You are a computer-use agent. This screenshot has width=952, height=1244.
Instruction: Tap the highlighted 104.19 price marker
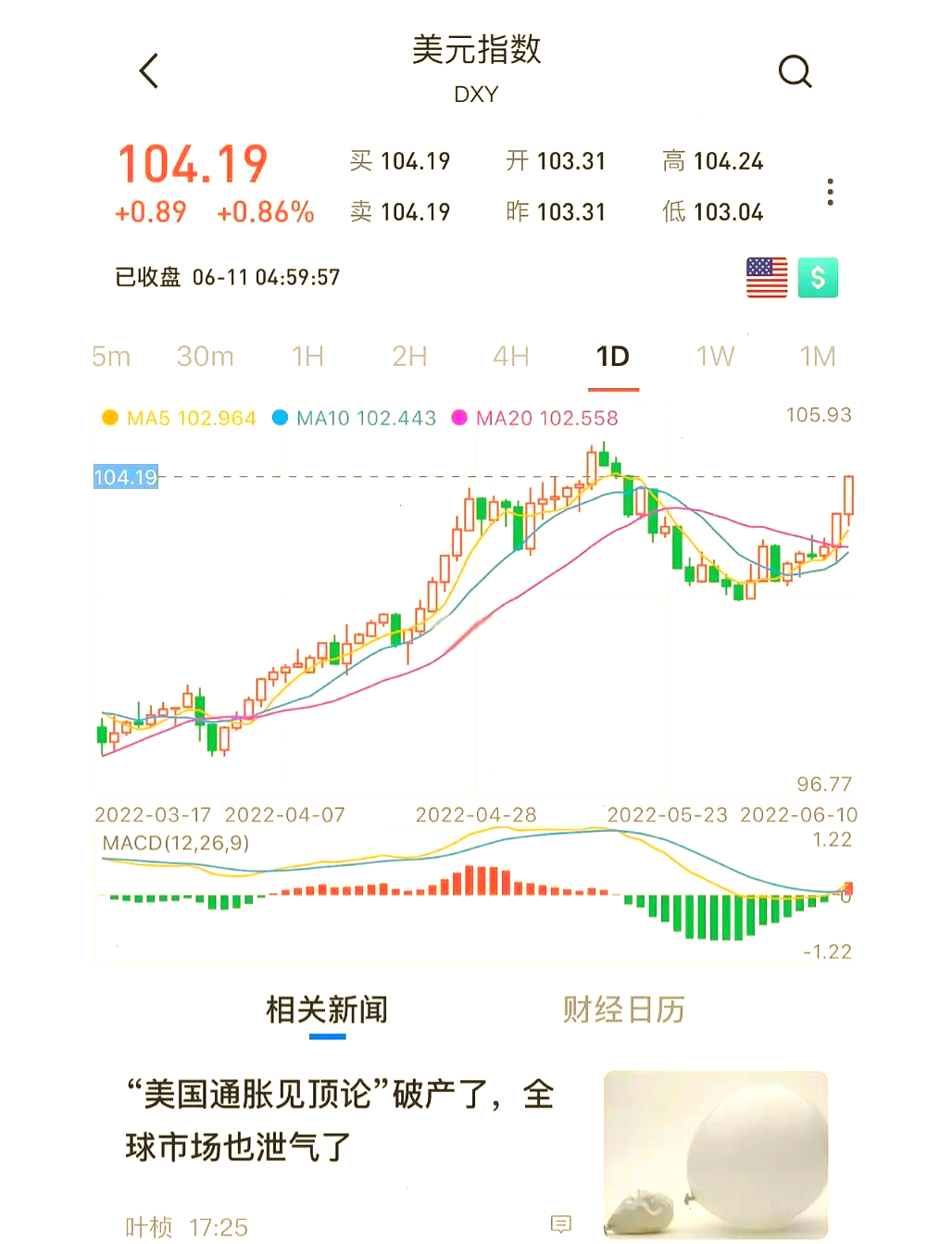[x=125, y=477]
